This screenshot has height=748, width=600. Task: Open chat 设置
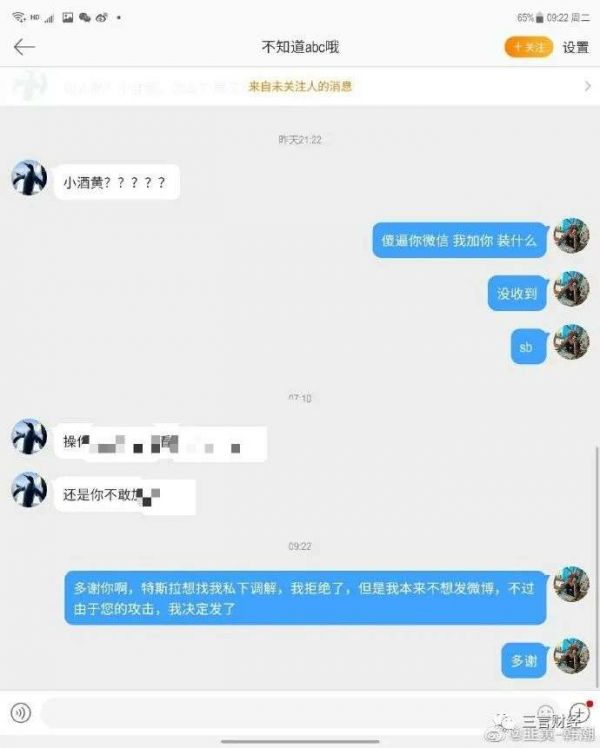tap(575, 47)
